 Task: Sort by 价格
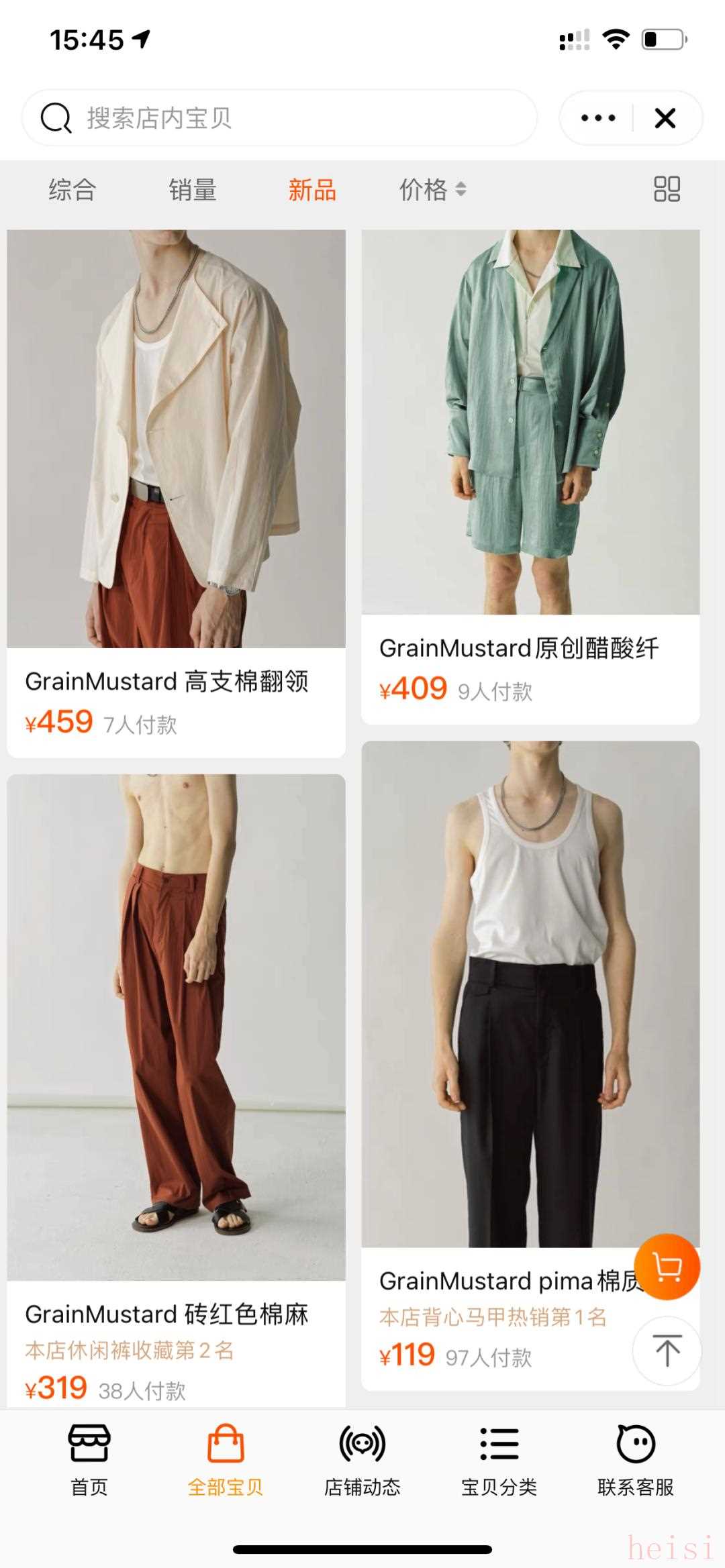(432, 190)
